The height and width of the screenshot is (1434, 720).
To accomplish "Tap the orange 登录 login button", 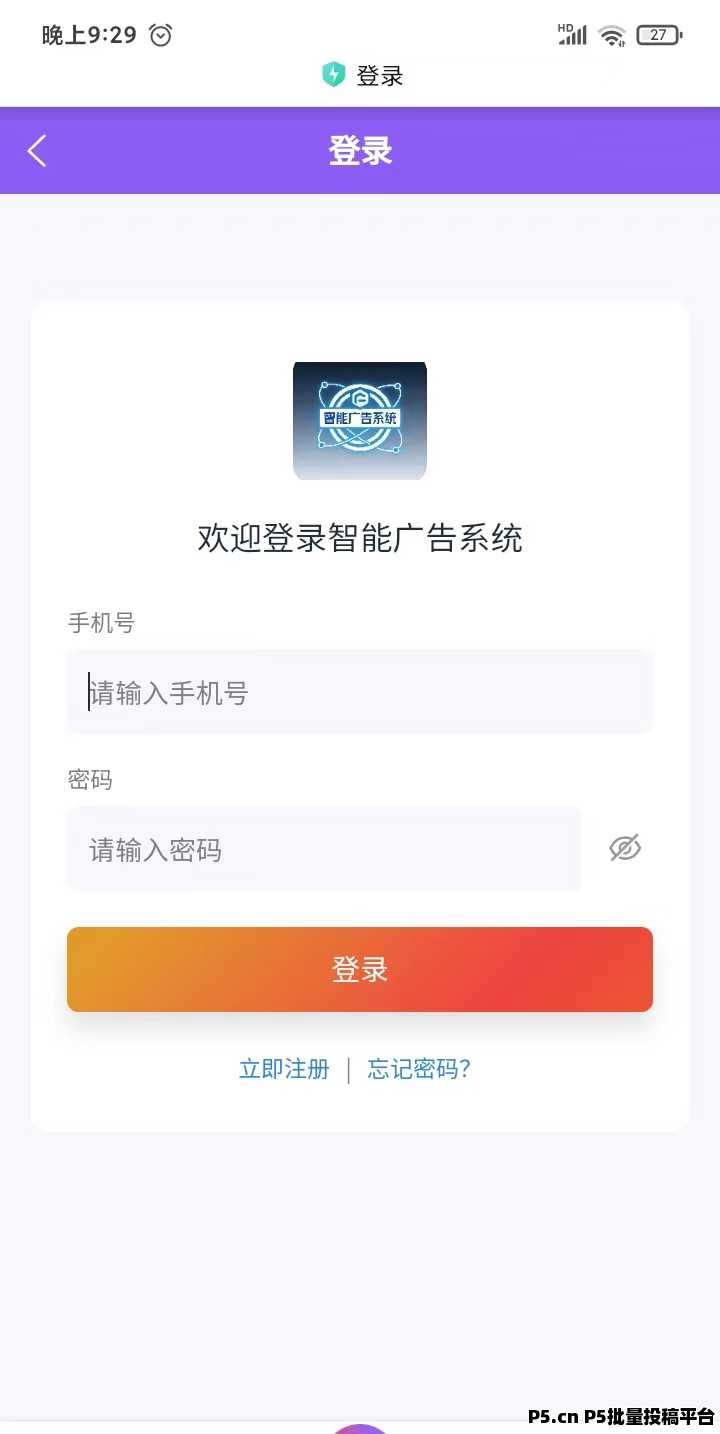I will point(360,969).
